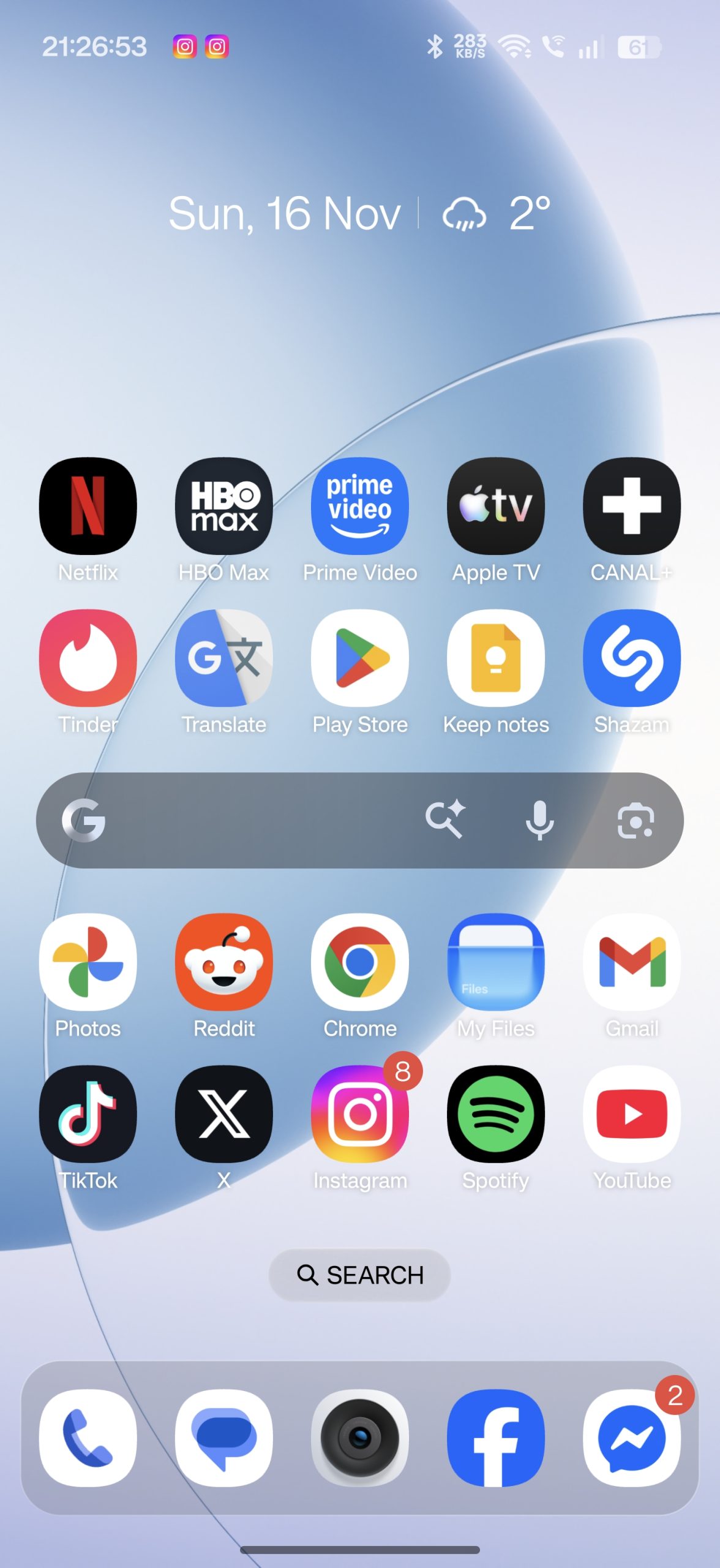
Task: Open the Netflix app
Action: 88,506
